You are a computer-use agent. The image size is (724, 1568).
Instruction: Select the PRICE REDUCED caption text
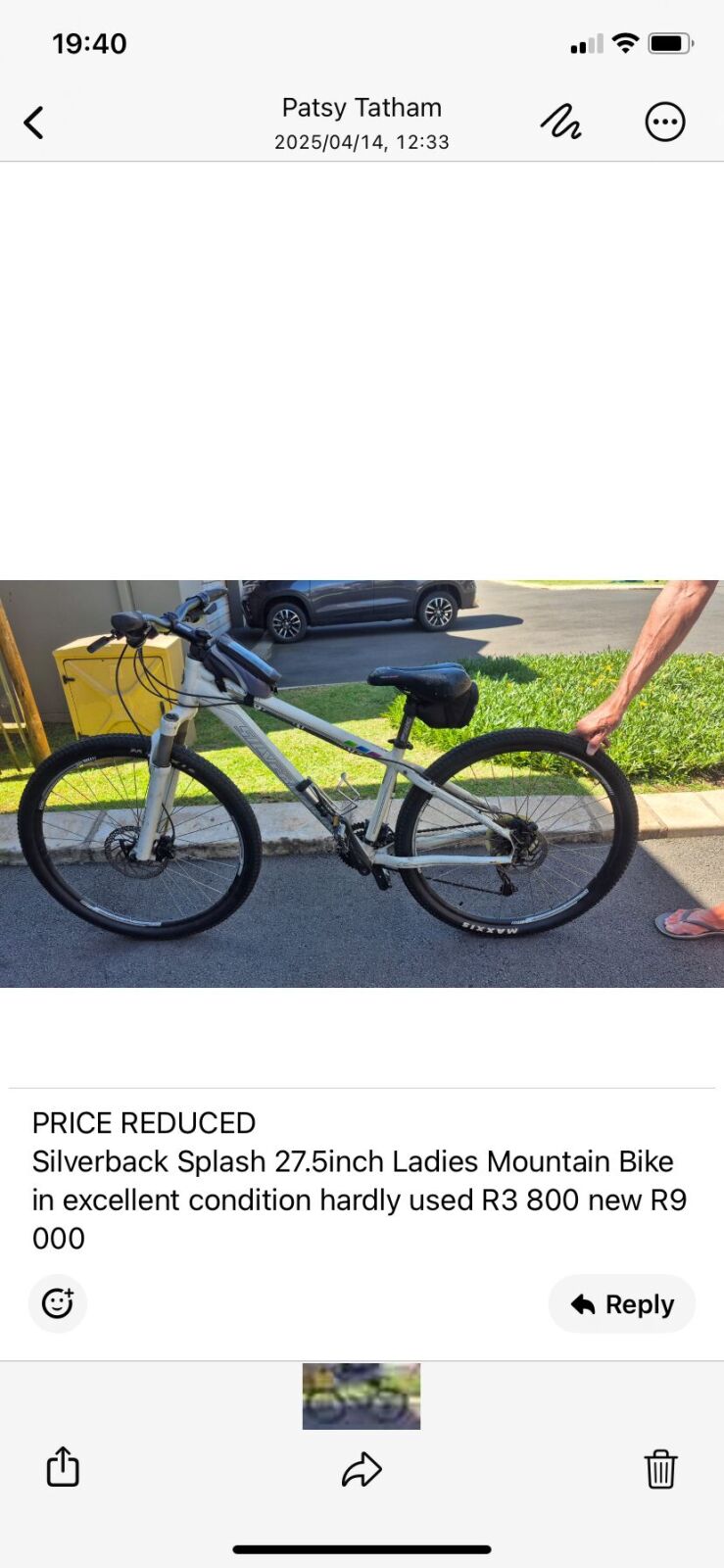(144, 1122)
